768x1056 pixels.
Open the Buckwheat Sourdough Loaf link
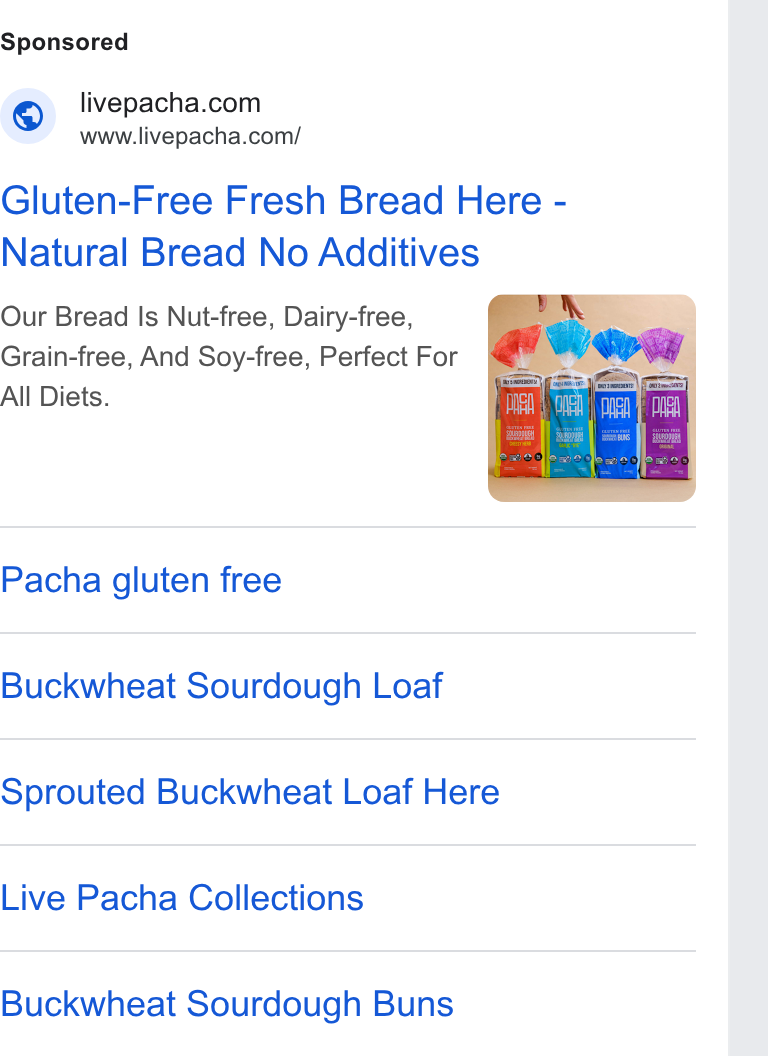click(x=222, y=686)
